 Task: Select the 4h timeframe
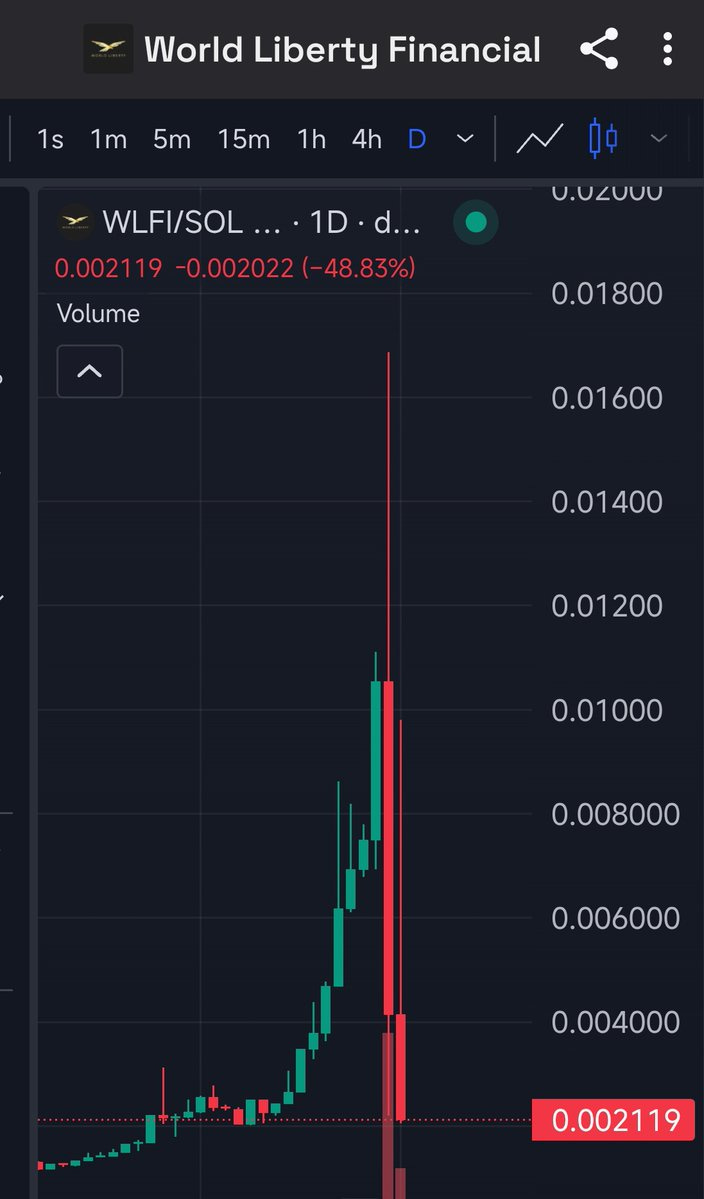tap(367, 140)
